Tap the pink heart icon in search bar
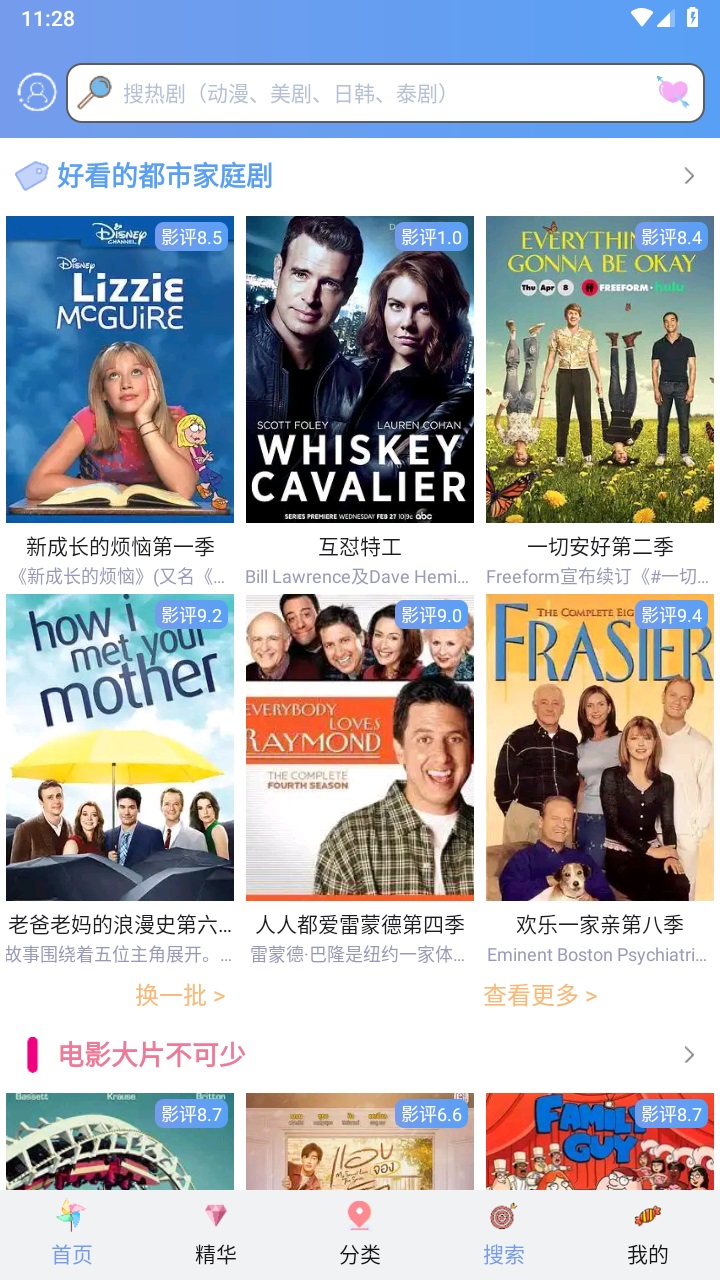The height and width of the screenshot is (1280, 720). point(673,93)
